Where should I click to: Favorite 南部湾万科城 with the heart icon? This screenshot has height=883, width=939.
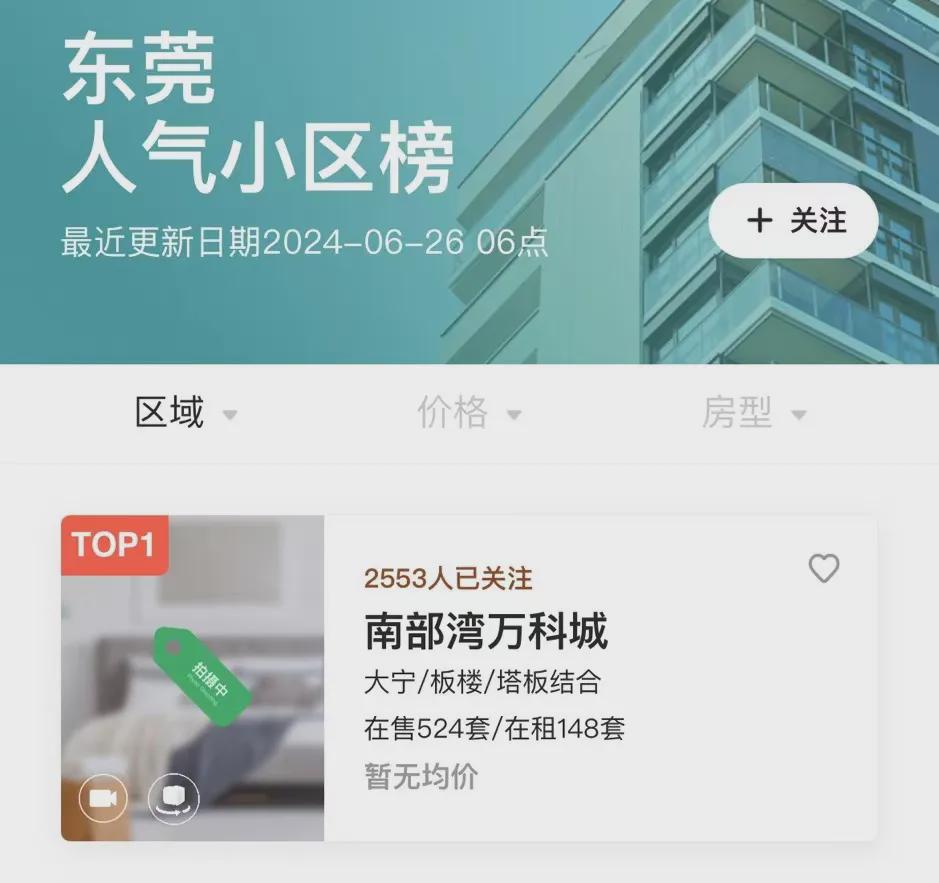[x=823, y=569]
